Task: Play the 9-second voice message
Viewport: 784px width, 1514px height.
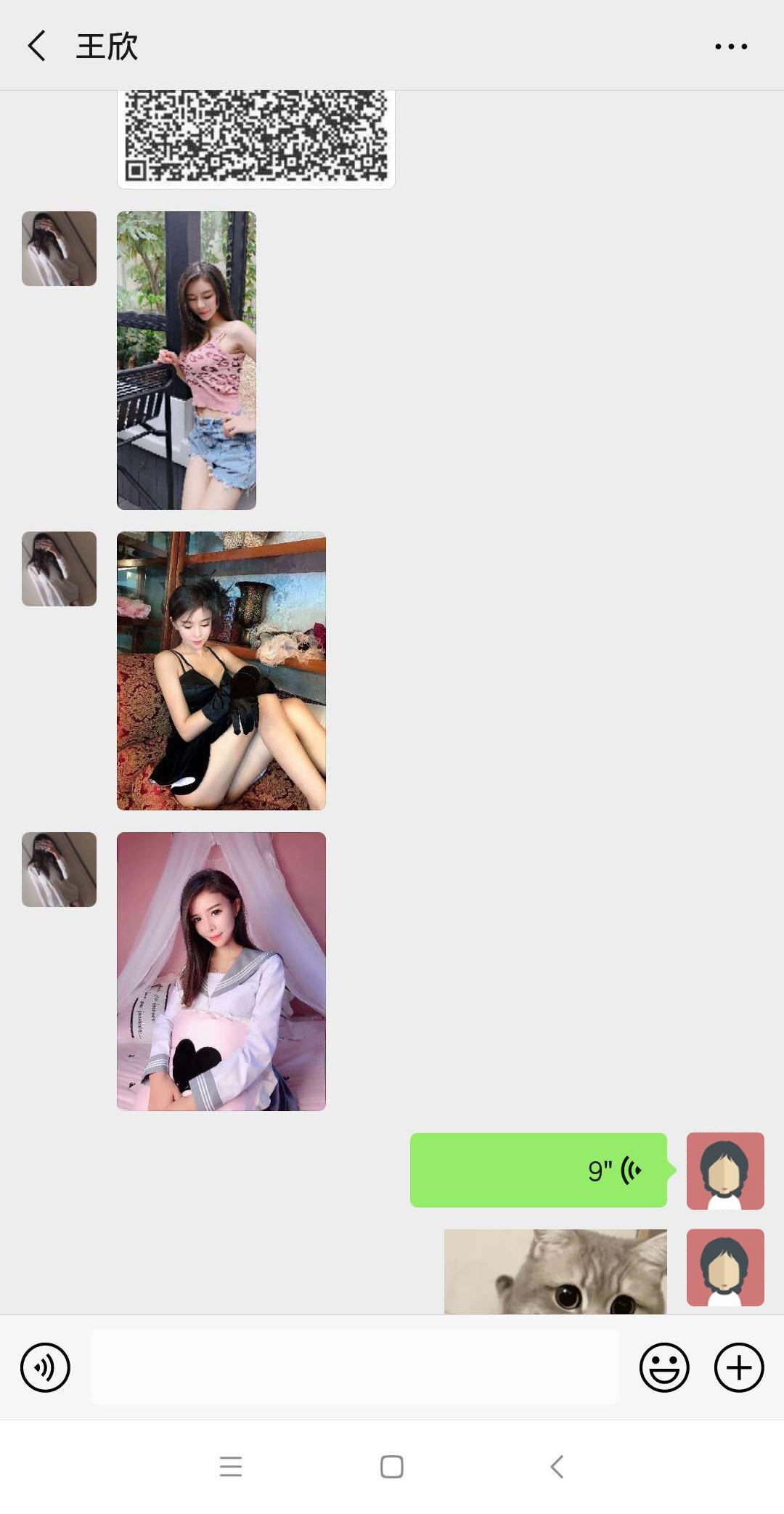Action: pos(538,1170)
